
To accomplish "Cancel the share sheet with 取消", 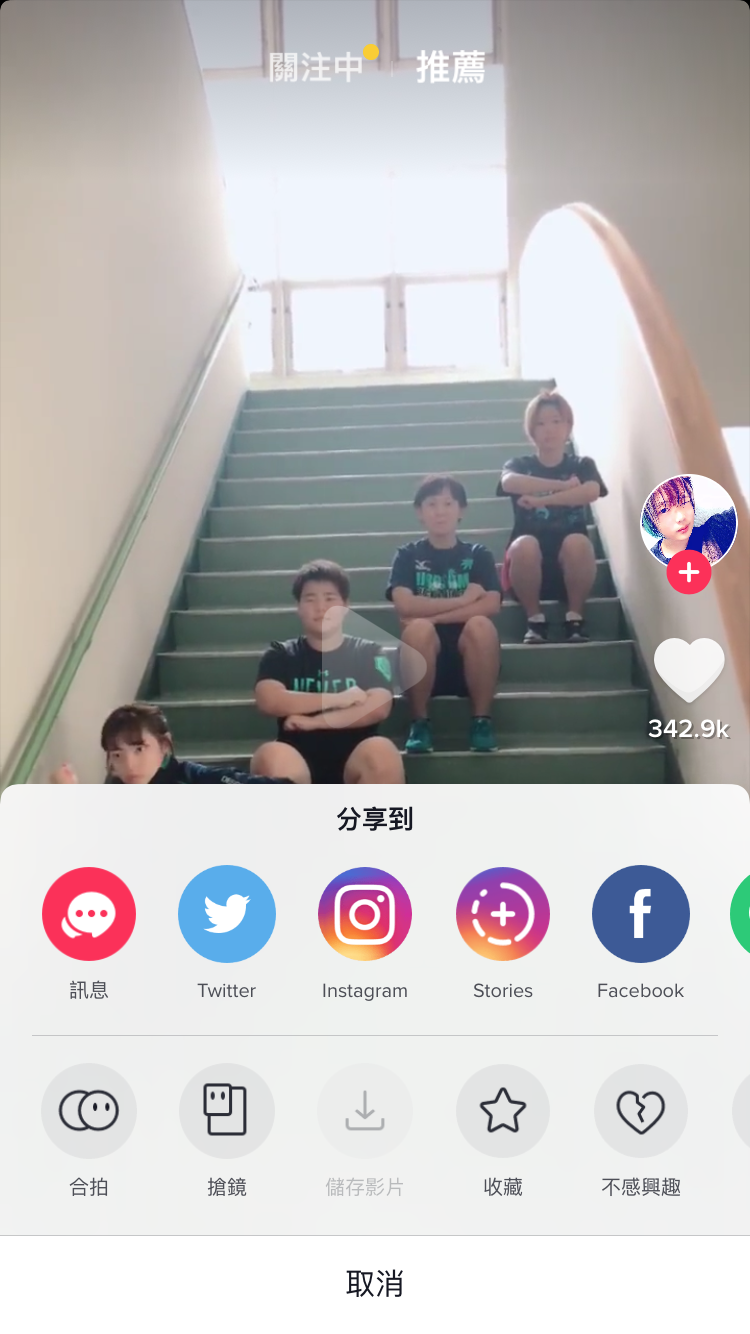I will point(375,1284).
